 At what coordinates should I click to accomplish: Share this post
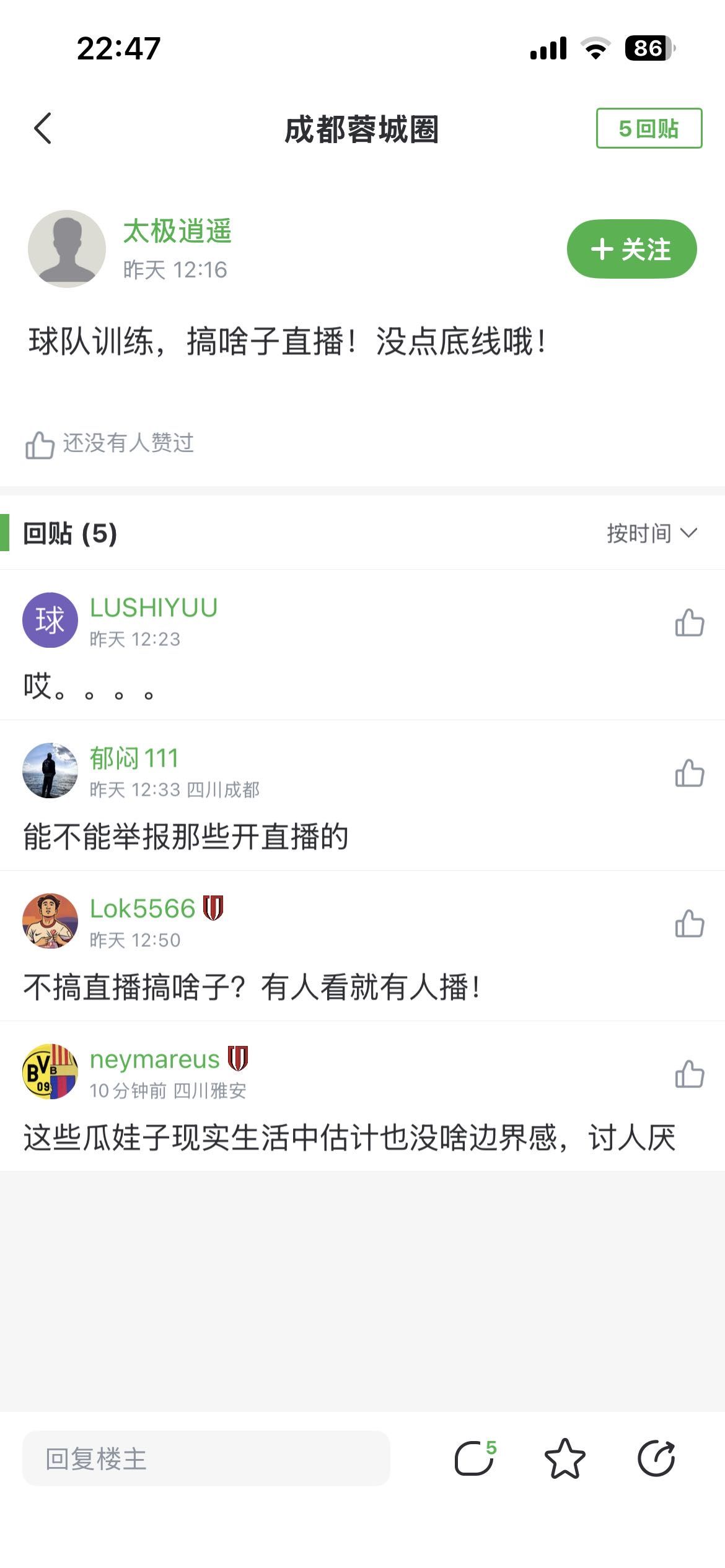656,1458
